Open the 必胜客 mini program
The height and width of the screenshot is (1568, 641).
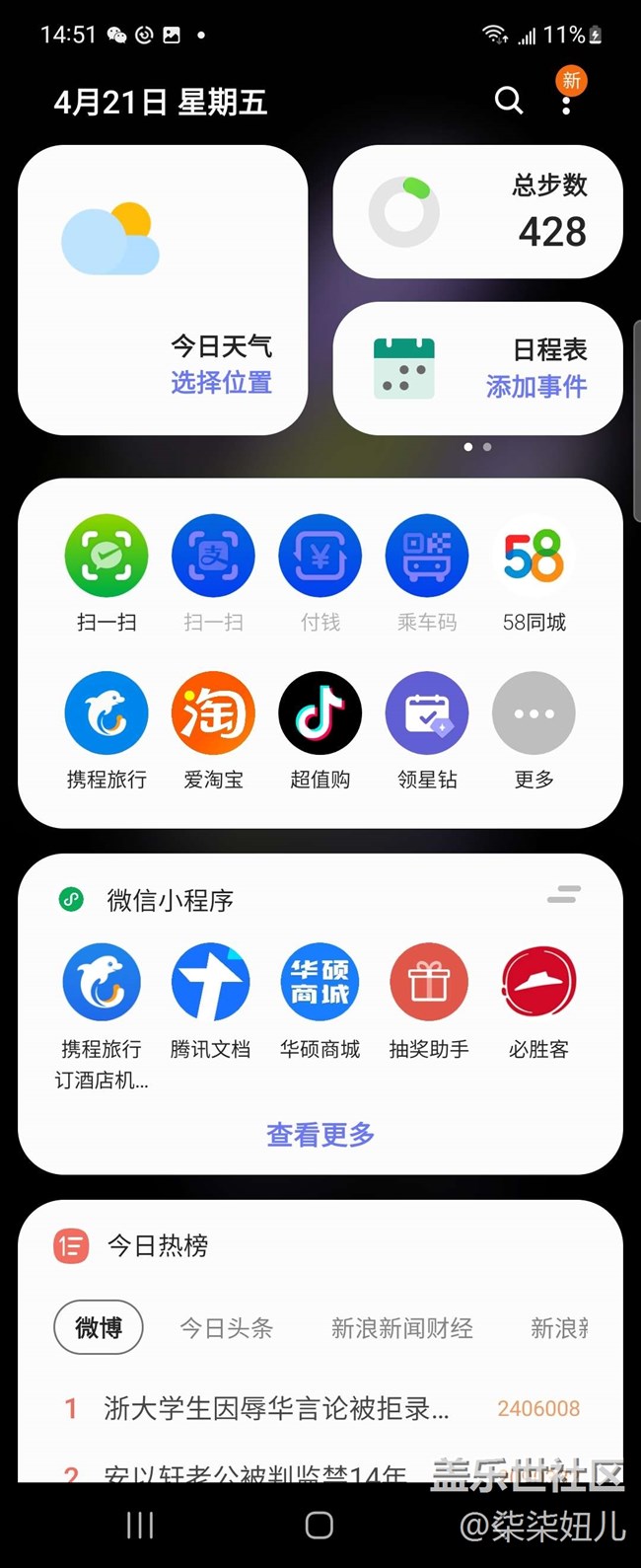(538, 983)
